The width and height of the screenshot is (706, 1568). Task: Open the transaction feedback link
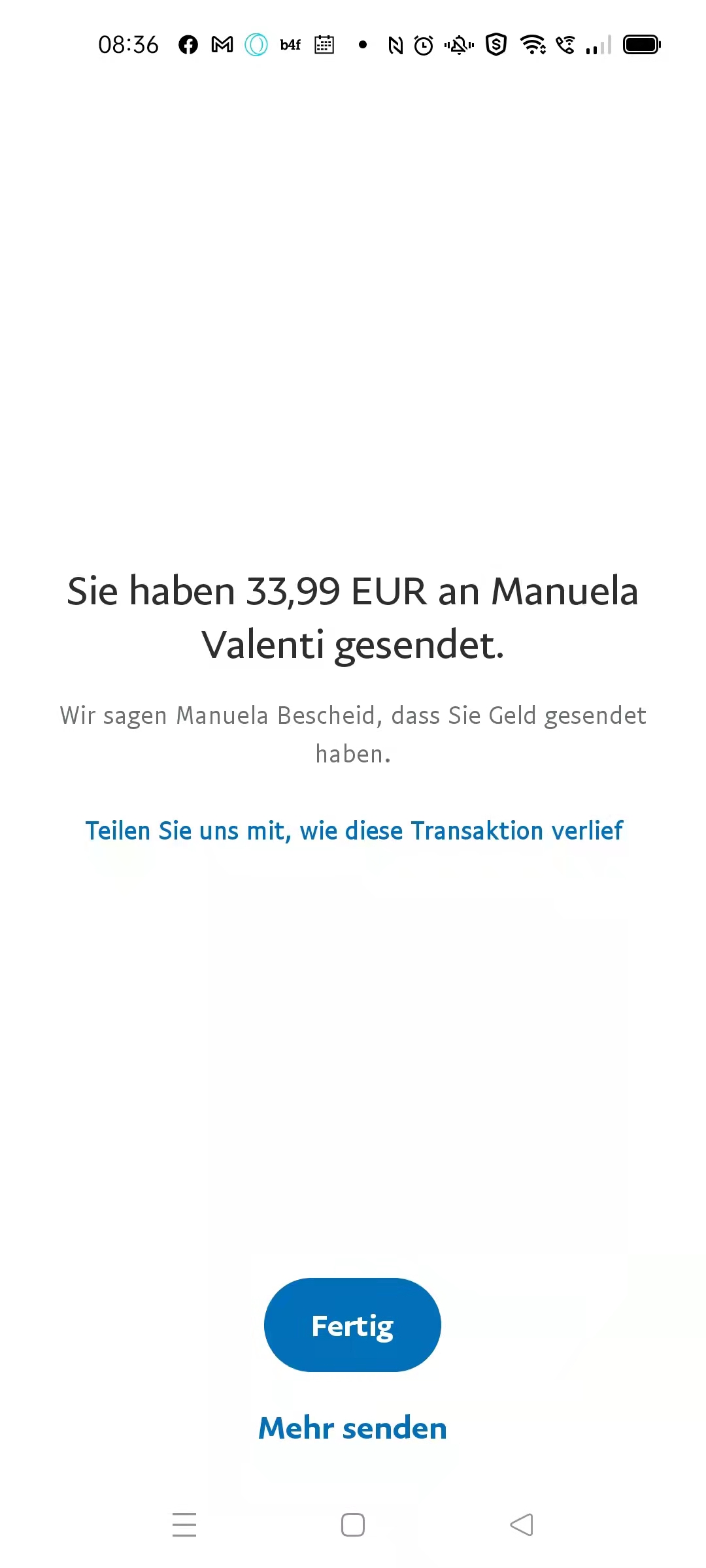tap(354, 831)
